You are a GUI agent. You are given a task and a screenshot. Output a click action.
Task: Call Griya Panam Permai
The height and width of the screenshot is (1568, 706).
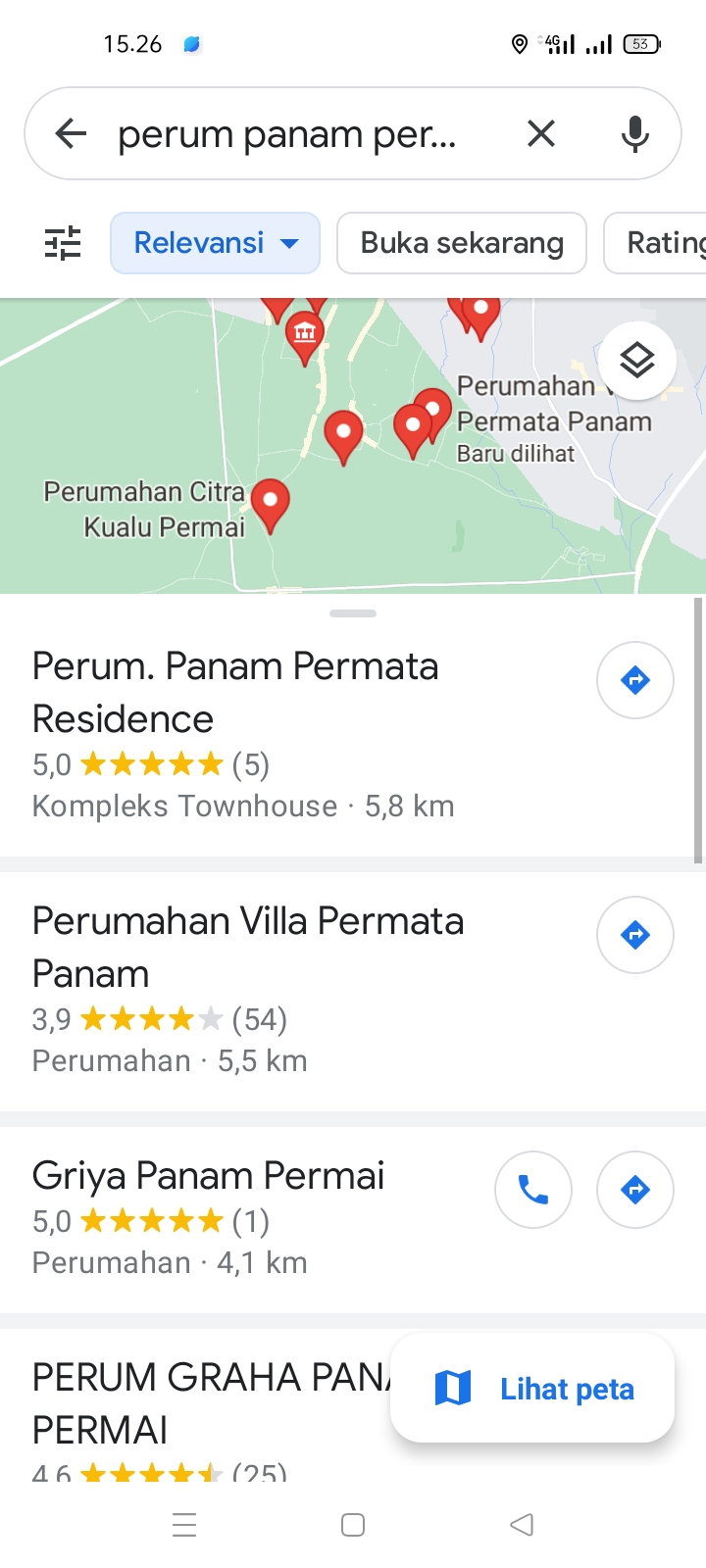click(x=533, y=1190)
